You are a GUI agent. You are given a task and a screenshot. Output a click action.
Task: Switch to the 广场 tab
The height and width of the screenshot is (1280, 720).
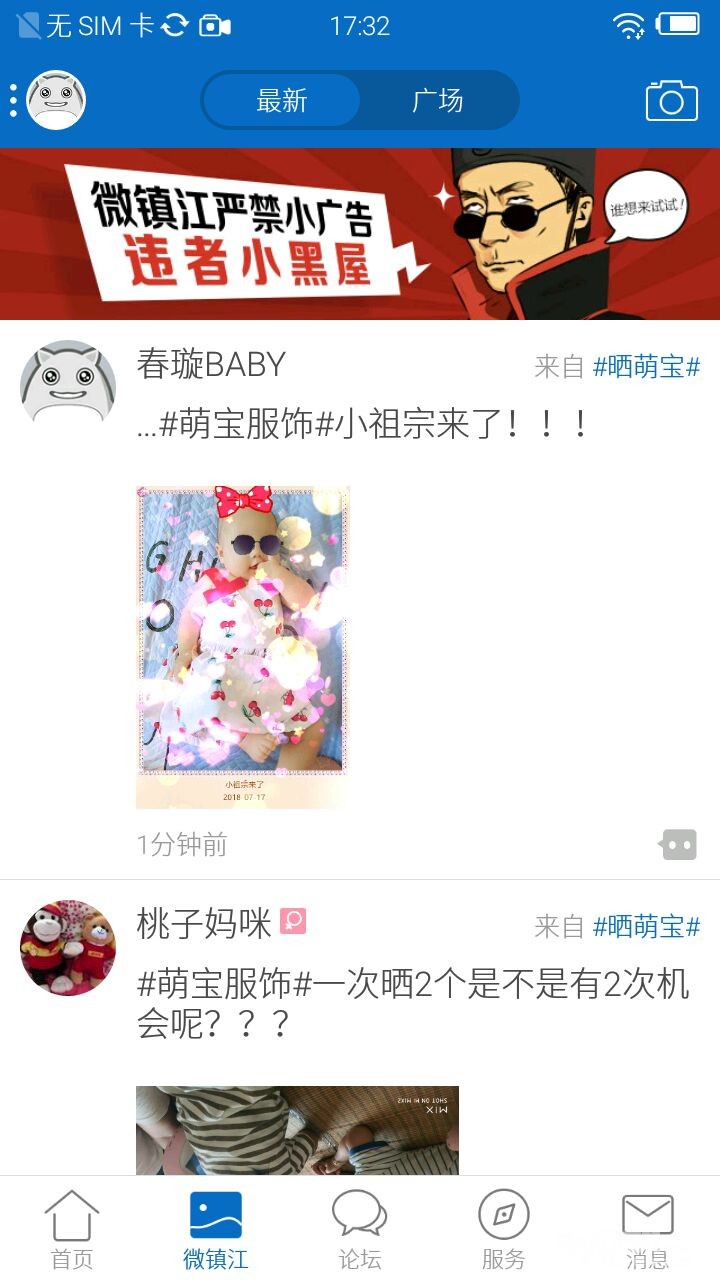point(437,100)
